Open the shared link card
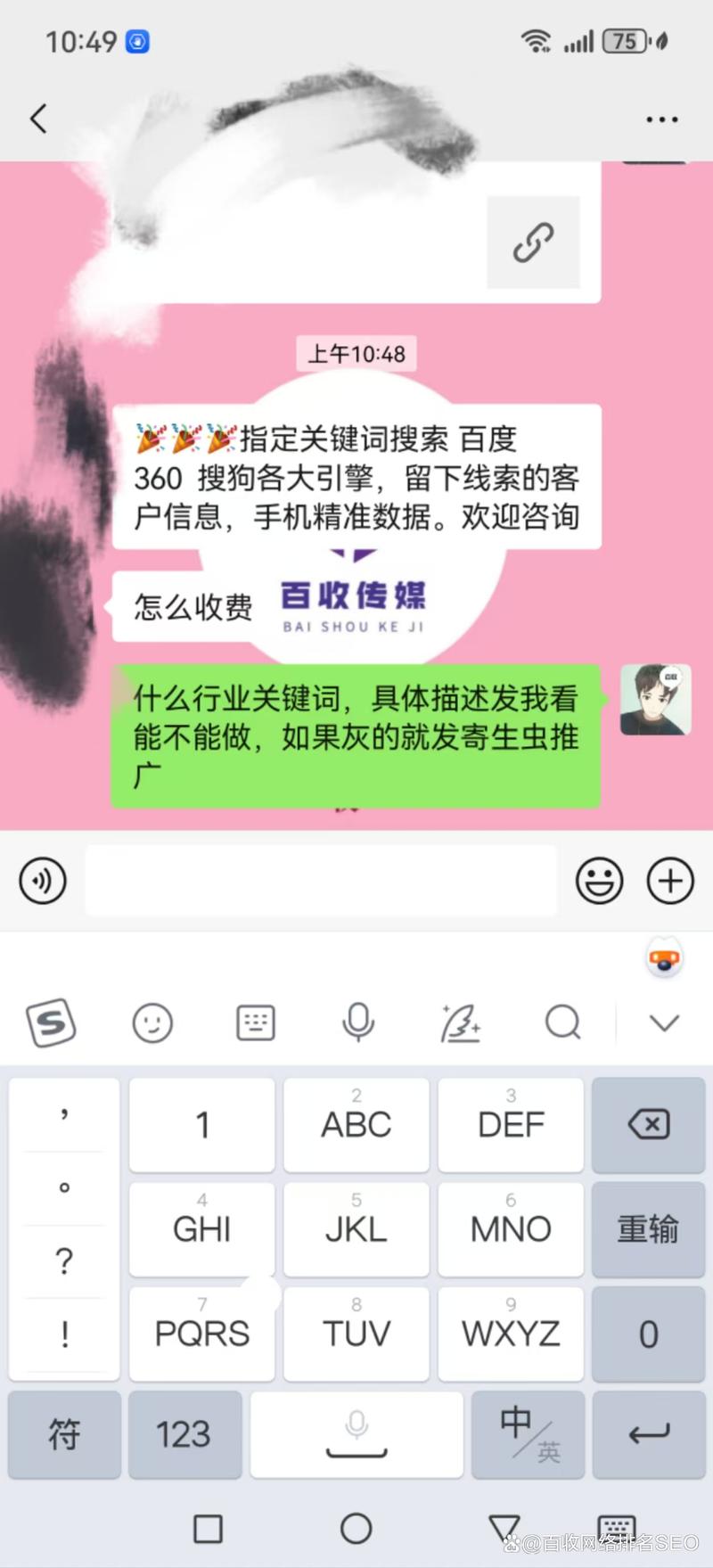713x1568 pixels. pos(533,242)
